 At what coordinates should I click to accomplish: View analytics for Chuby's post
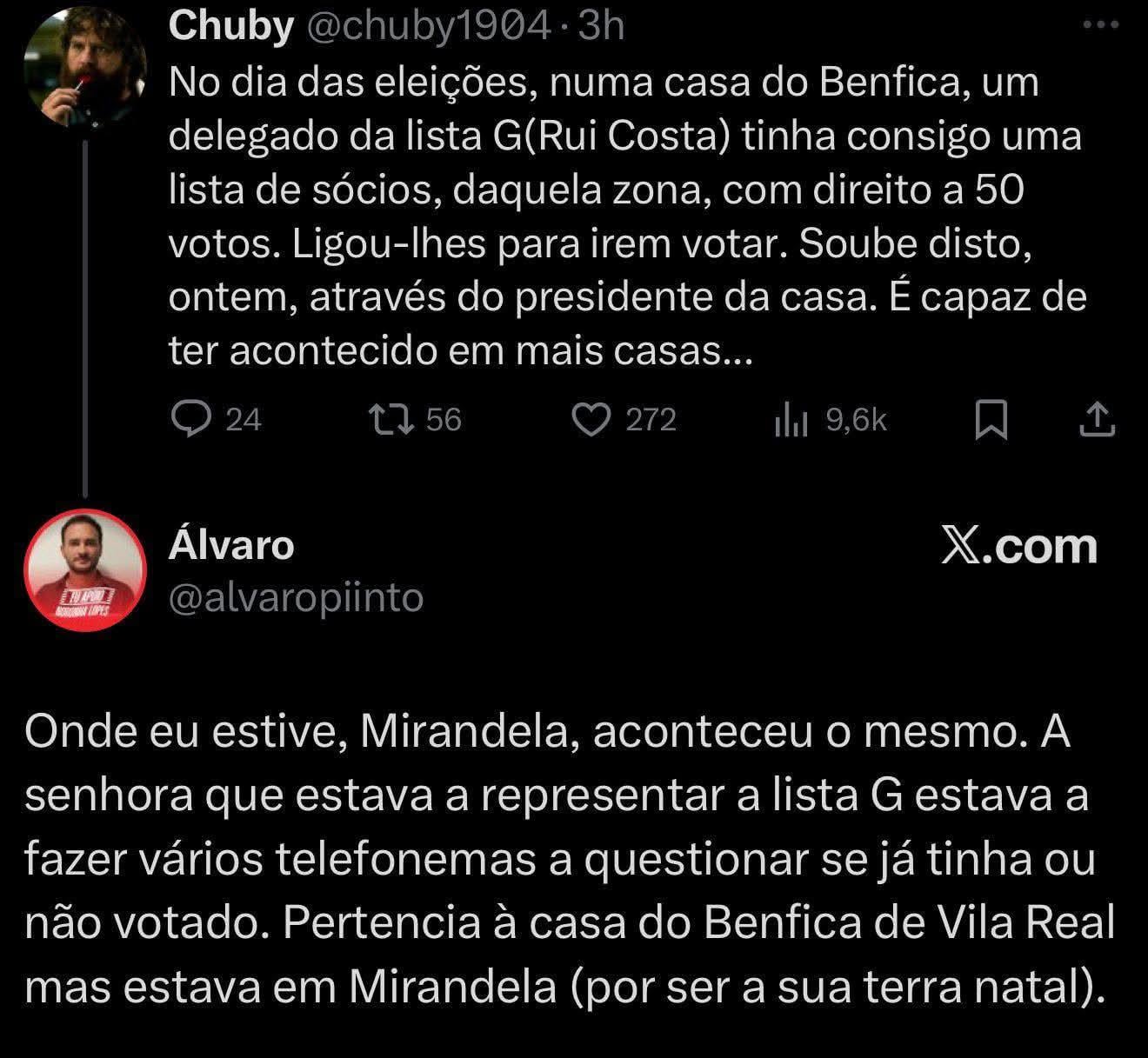791,421
